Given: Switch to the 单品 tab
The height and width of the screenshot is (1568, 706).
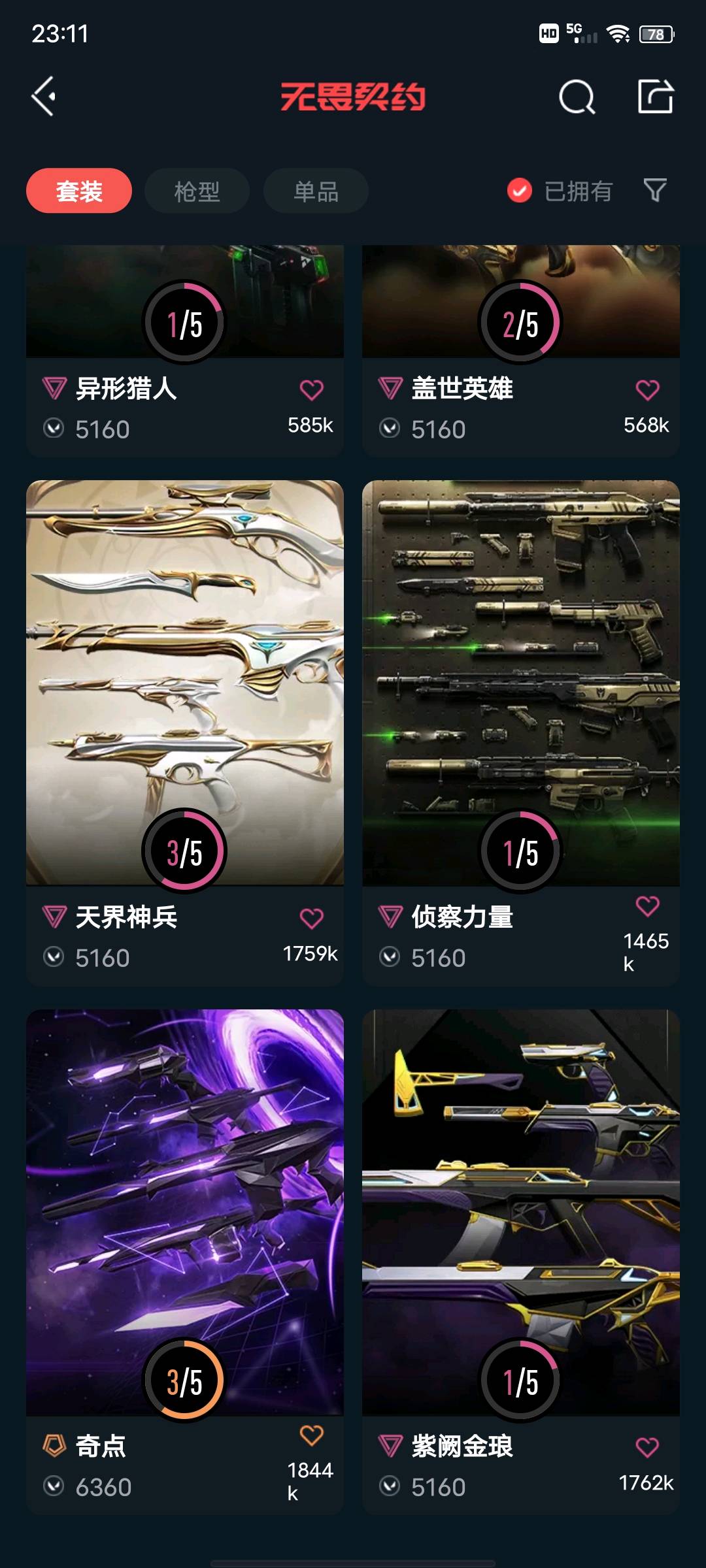Looking at the screenshot, I should pos(316,191).
